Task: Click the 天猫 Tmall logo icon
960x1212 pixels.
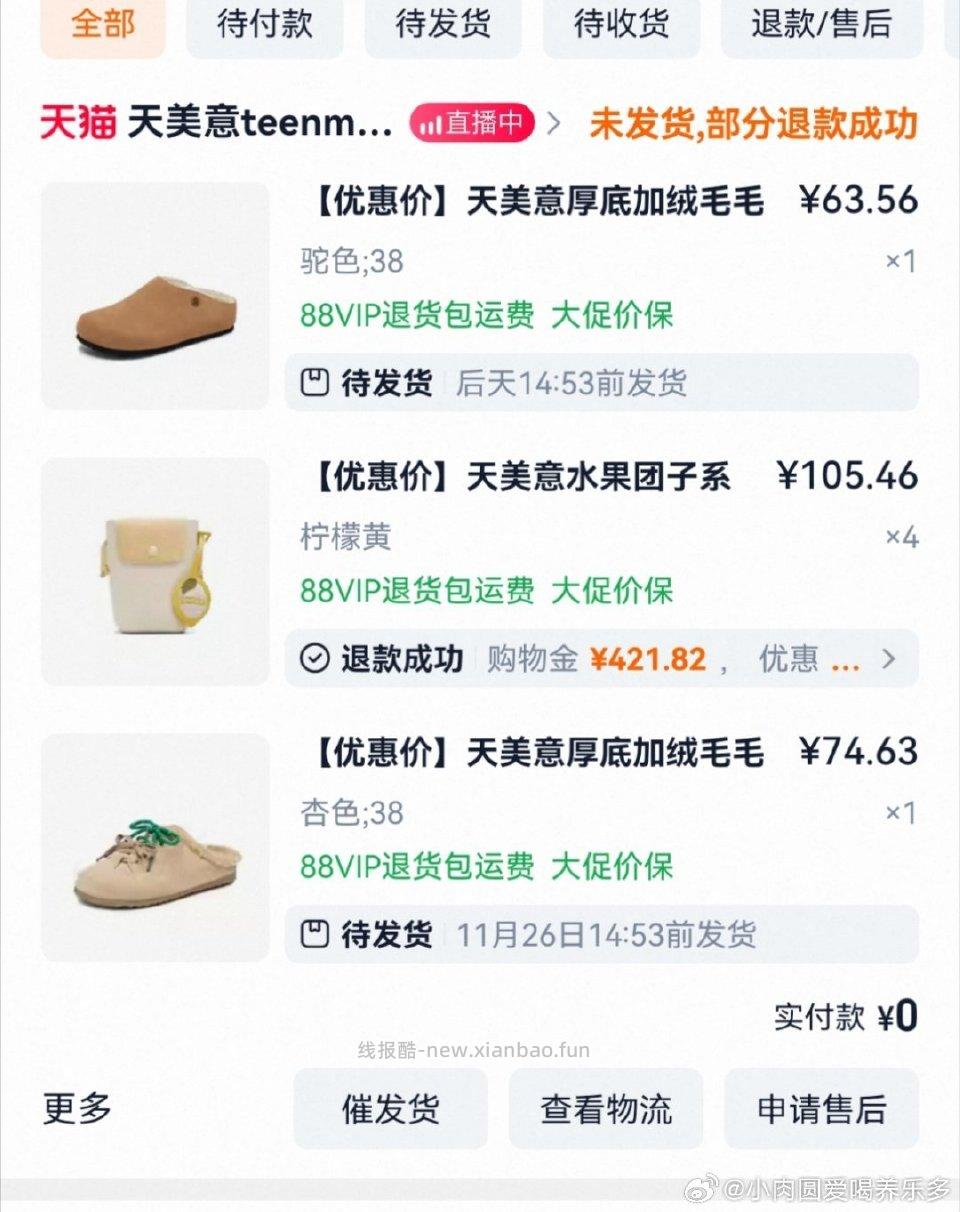Action: [x=75, y=122]
